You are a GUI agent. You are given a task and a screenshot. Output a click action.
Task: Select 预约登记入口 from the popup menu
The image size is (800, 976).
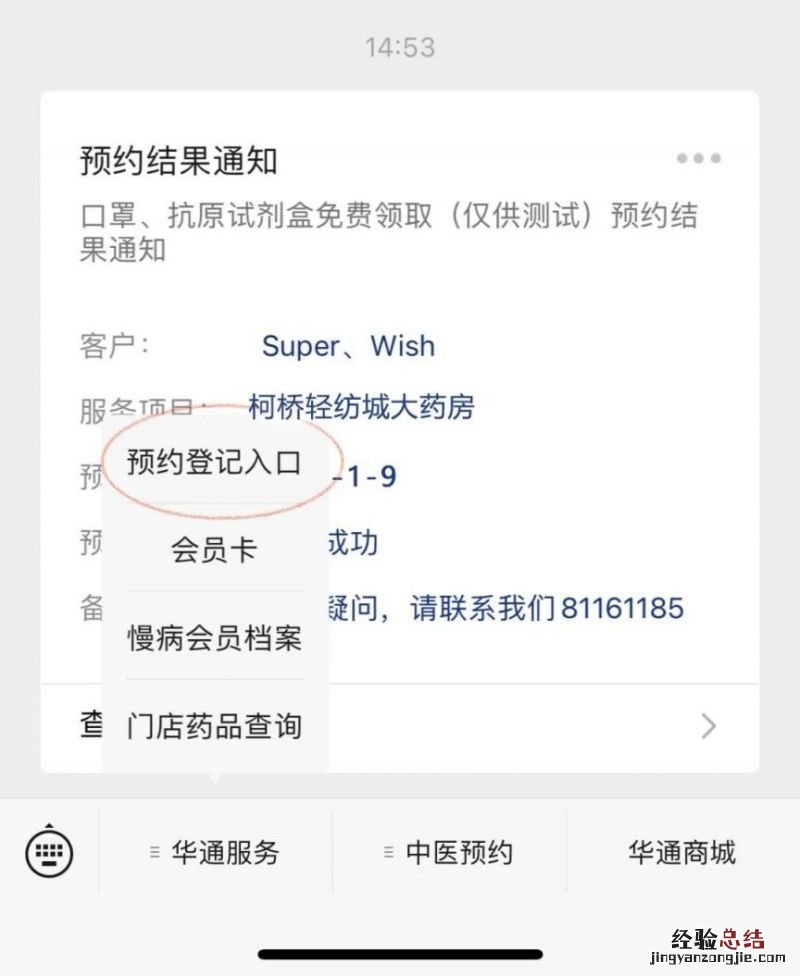tap(214, 462)
